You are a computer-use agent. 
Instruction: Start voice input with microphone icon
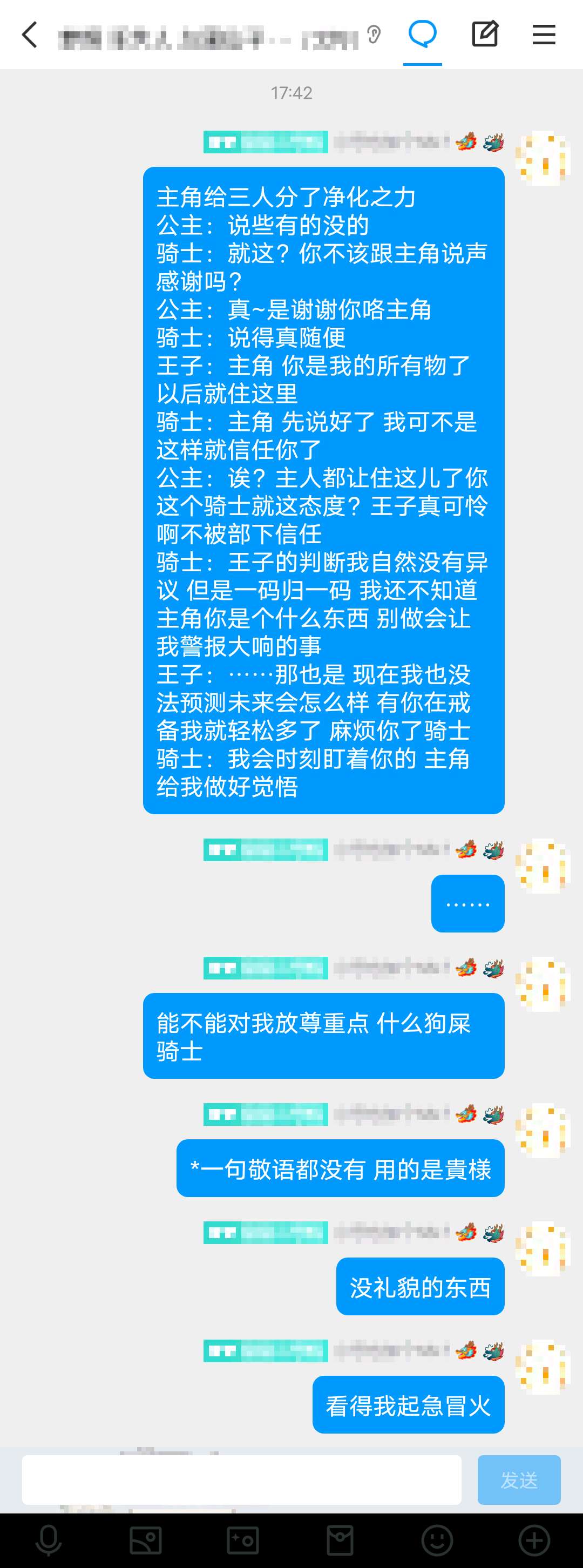pos(49,1540)
